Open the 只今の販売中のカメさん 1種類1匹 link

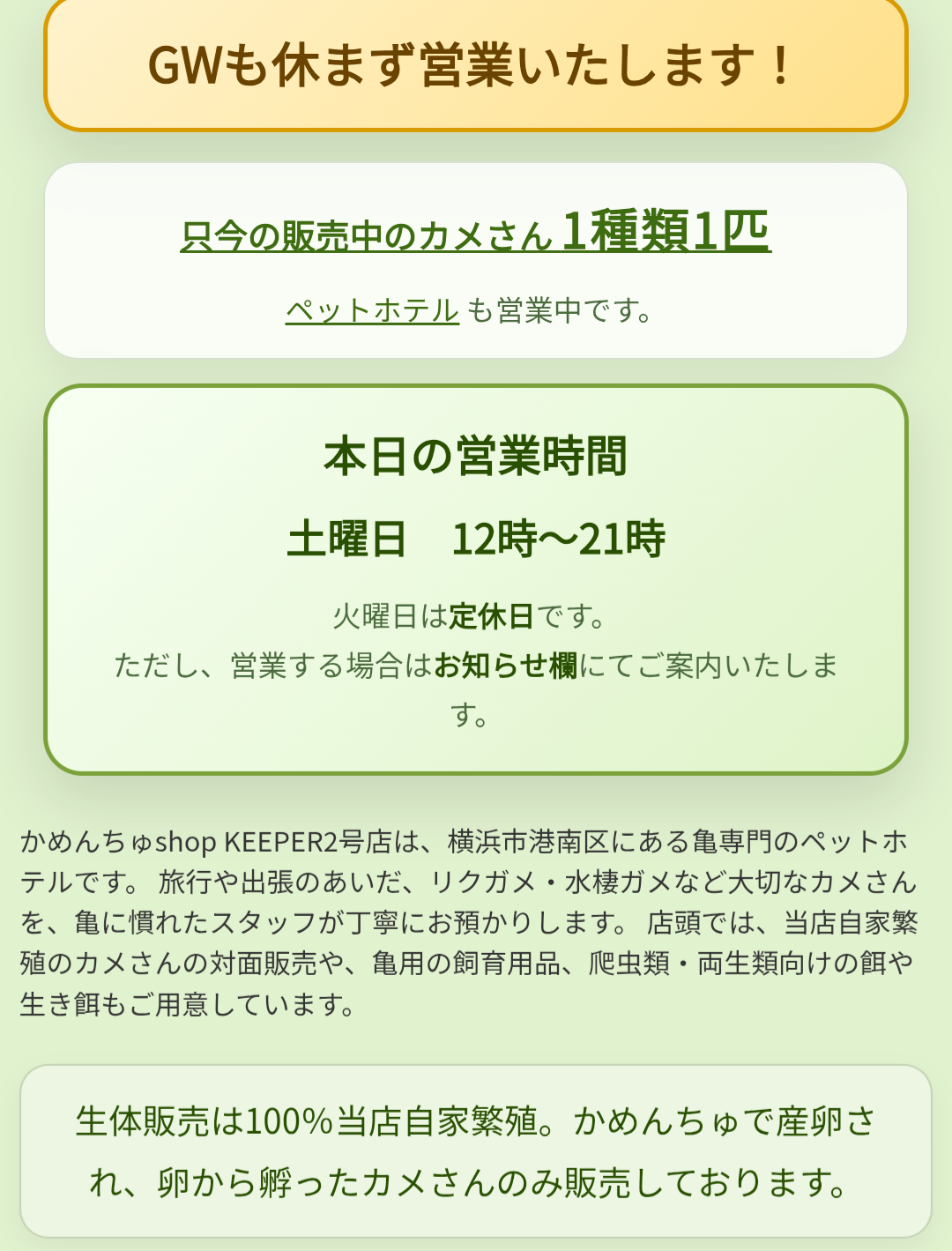[x=475, y=233]
